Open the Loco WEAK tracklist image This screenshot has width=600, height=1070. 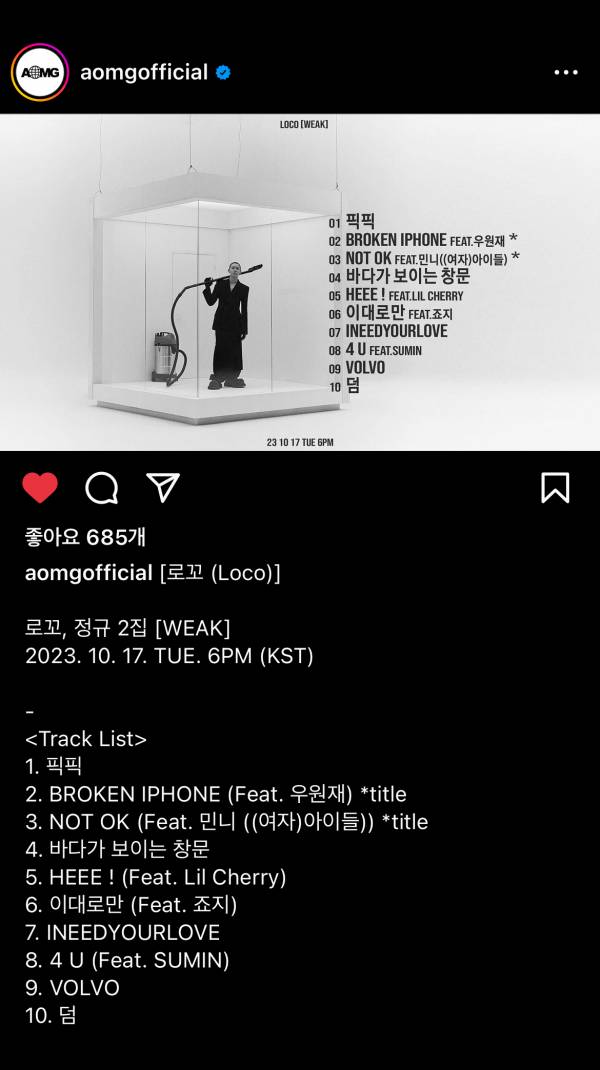pyautogui.click(x=300, y=282)
